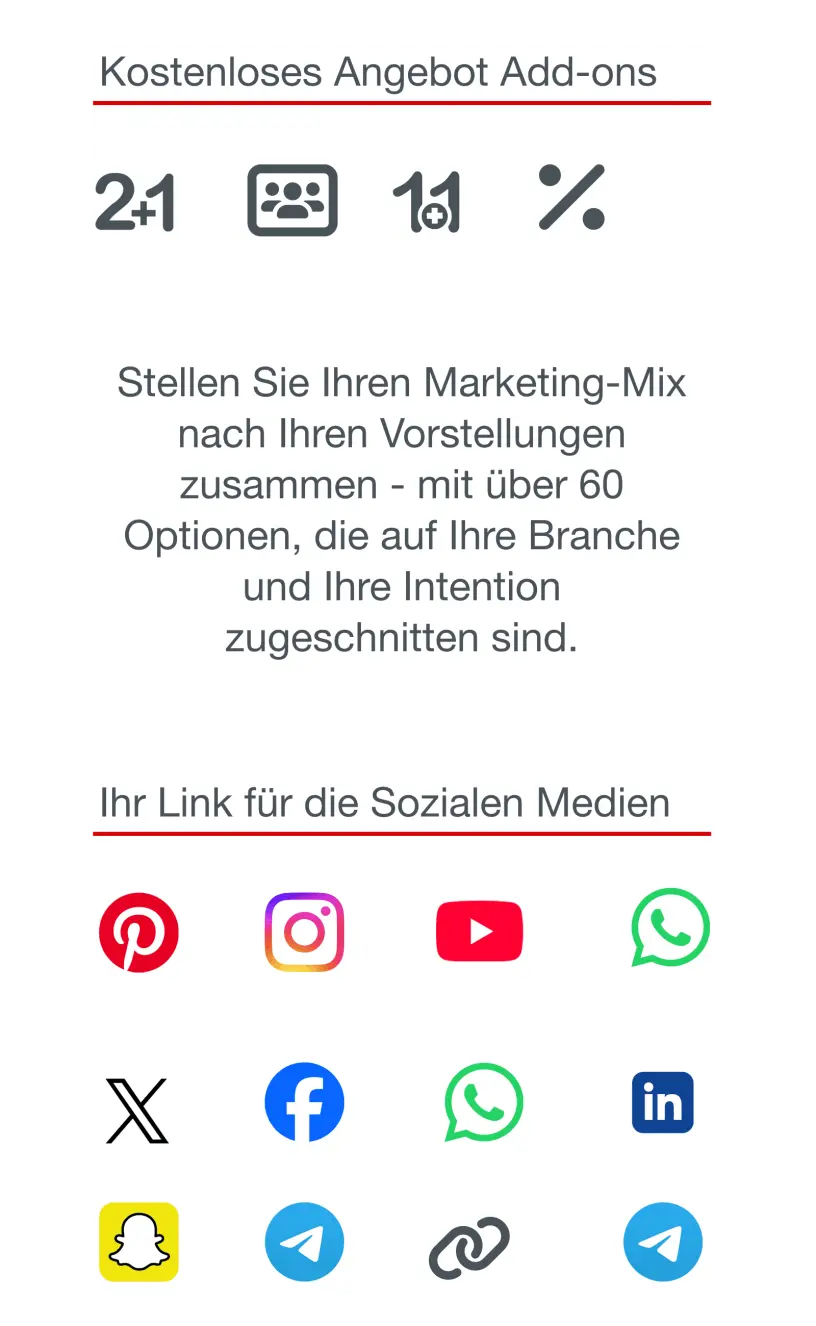Click the percent discount icon
The image size is (816, 1326).
pyautogui.click(x=570, y=199)
